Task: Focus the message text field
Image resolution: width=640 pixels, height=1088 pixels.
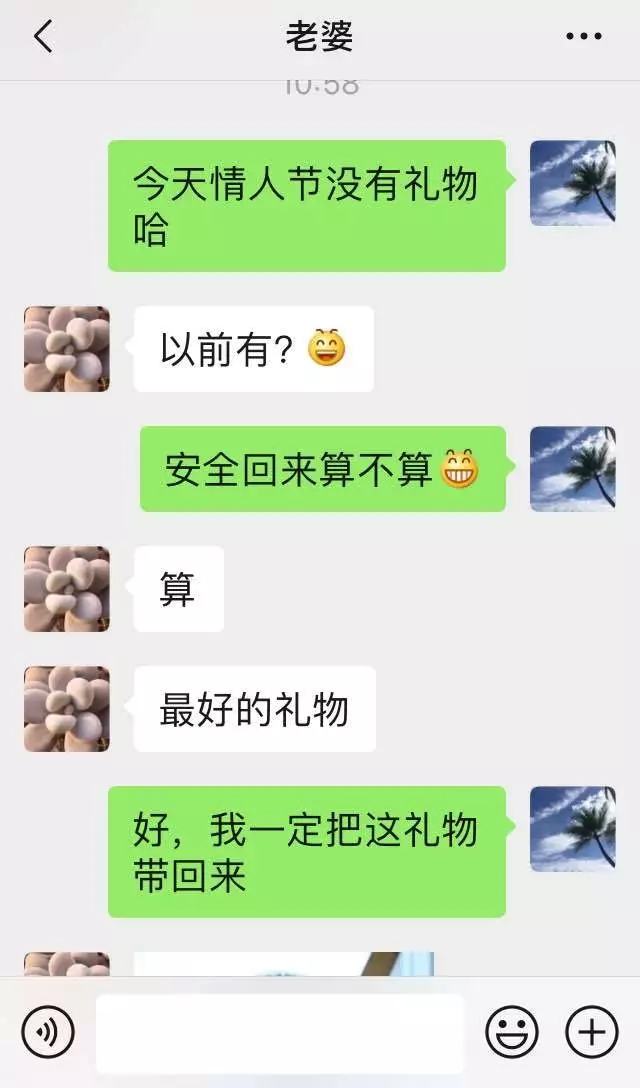Action: coord(280,1032)
